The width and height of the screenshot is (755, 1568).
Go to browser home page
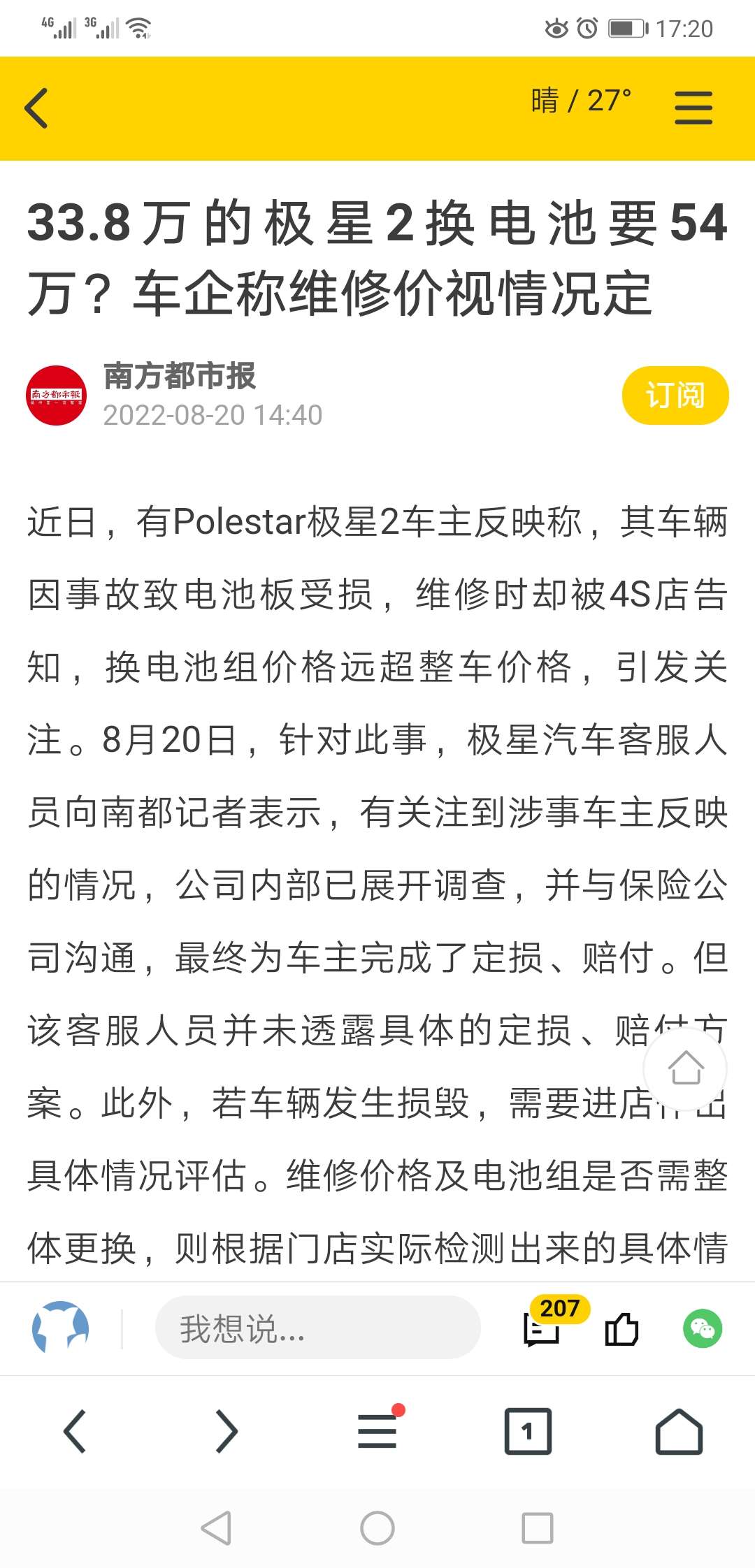pyautogui.click(x=679, y=1431)
